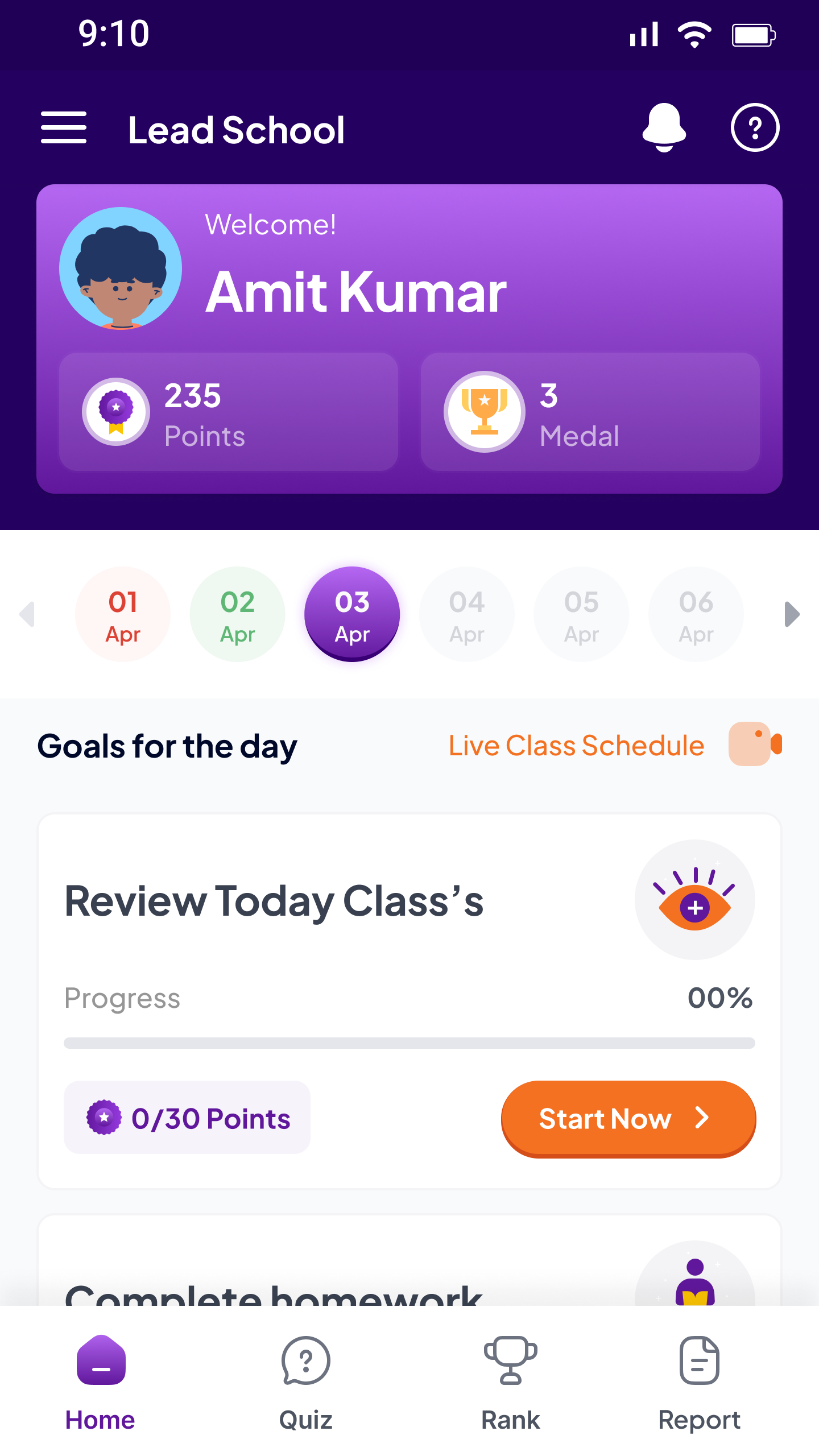Viewport: 819px width, 1456px height.
Task: Tap Start Now on Review Today Class's
Action: 628,1119
